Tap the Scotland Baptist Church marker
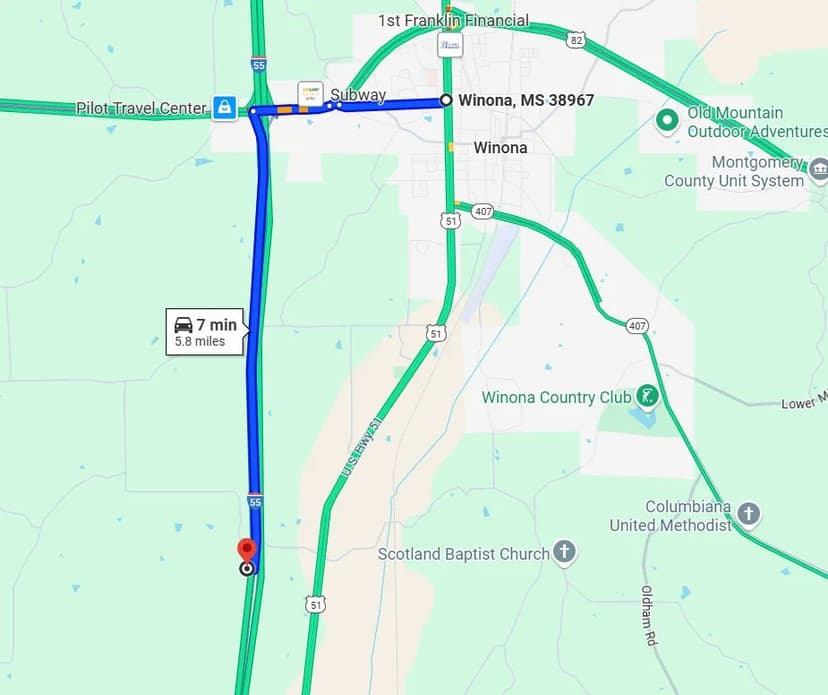This screenshot has width=828, height=695. coord(565,553)
